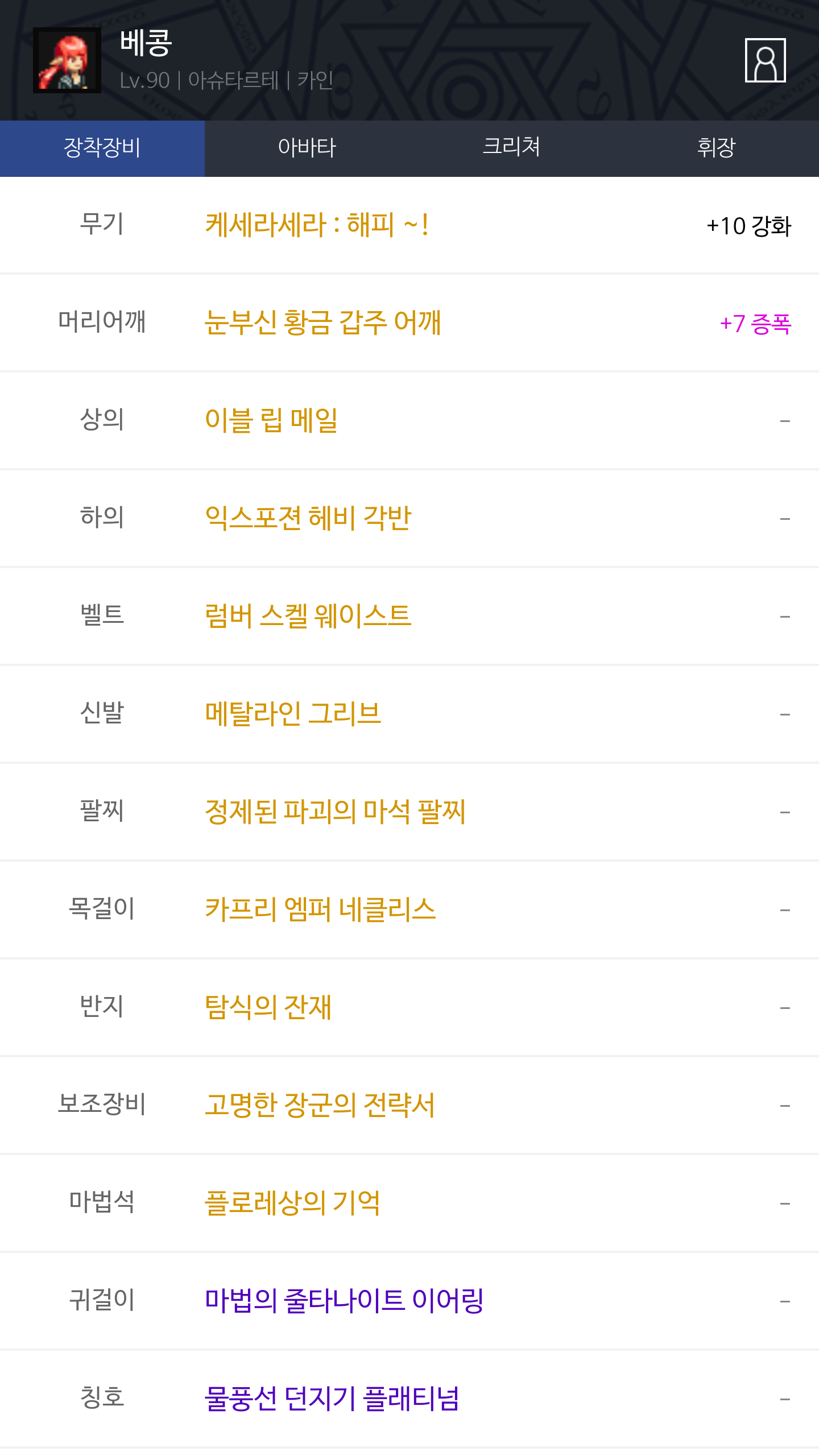819x1456 pixels.
Task: Switch to the 아바타 tab
Action: (307, 148)
